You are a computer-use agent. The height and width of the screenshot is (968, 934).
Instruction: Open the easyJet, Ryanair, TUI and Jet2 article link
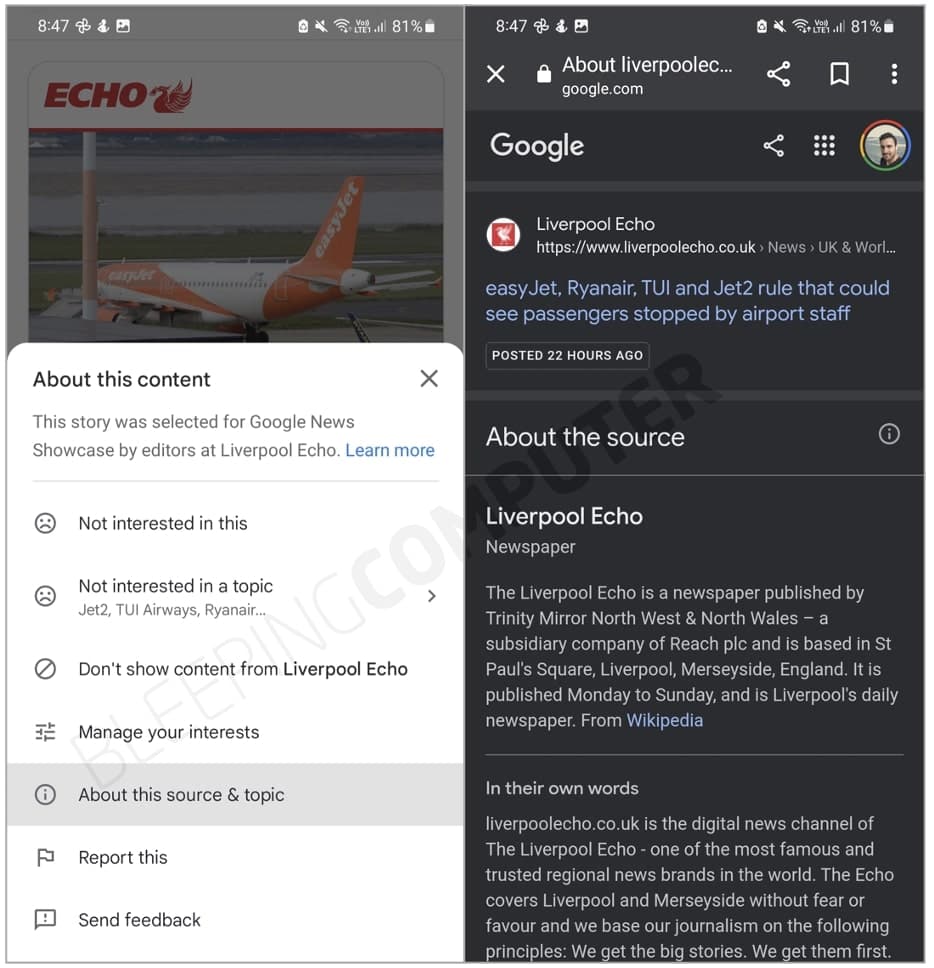click(x=686, y=300)
